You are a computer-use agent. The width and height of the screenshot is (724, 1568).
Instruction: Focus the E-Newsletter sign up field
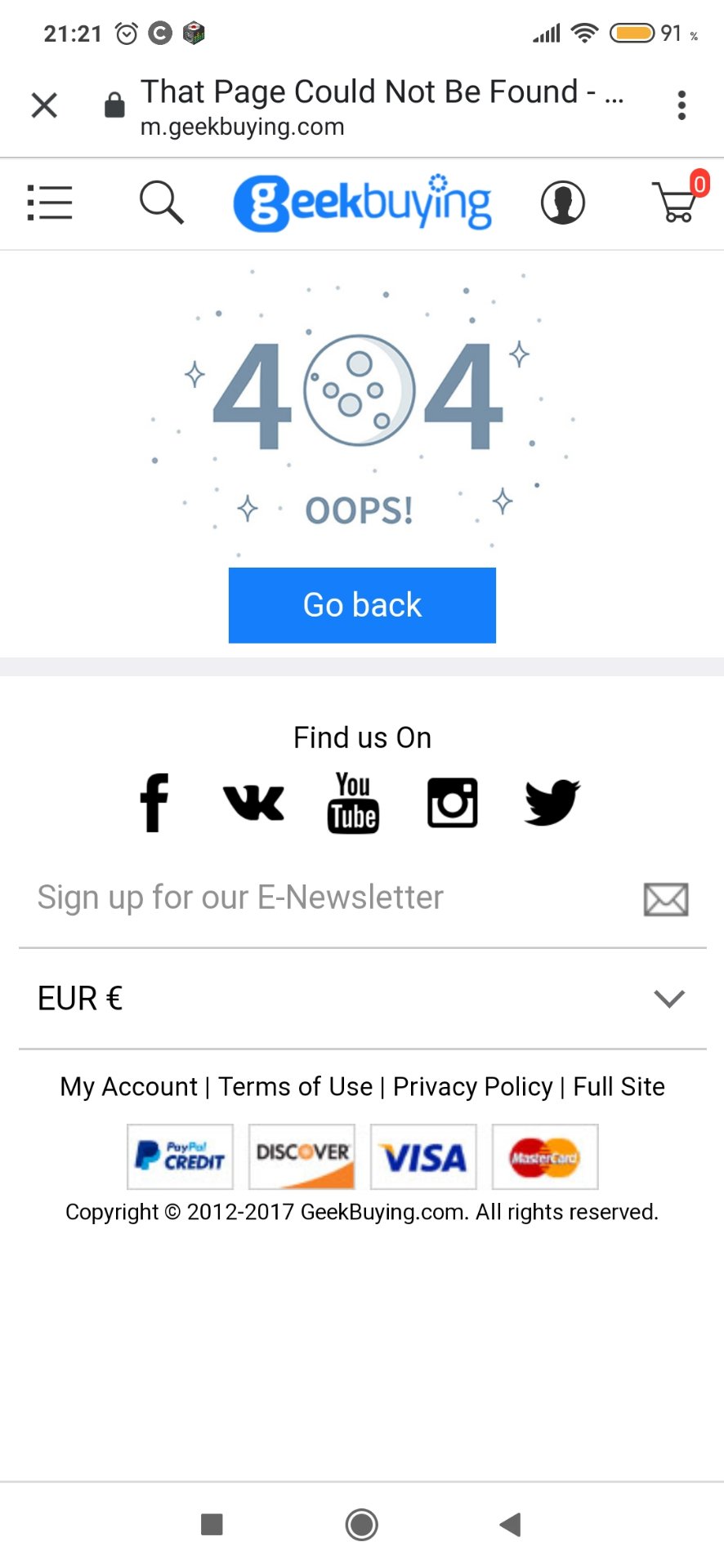327,898
